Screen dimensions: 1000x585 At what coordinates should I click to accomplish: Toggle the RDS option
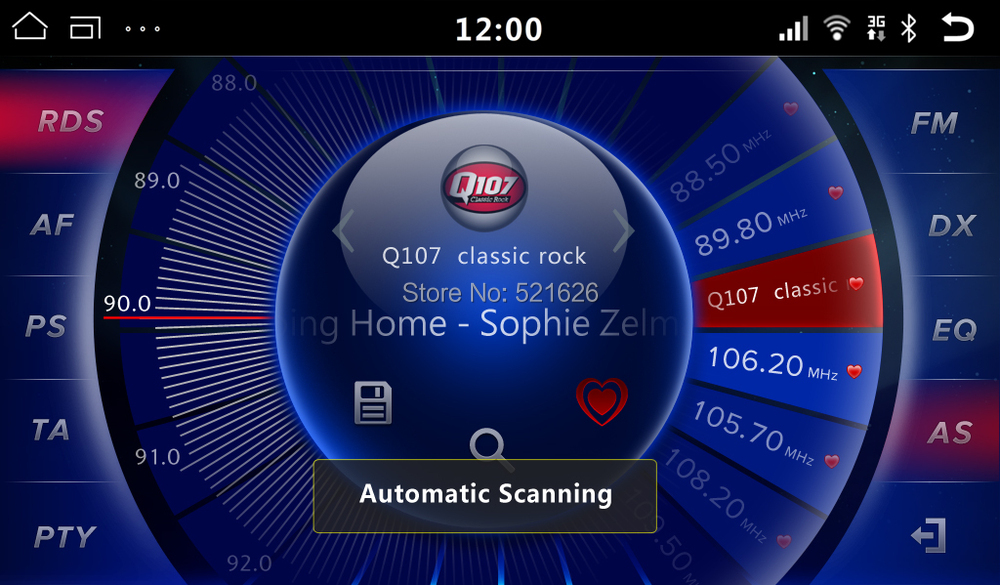pos(70,122)
